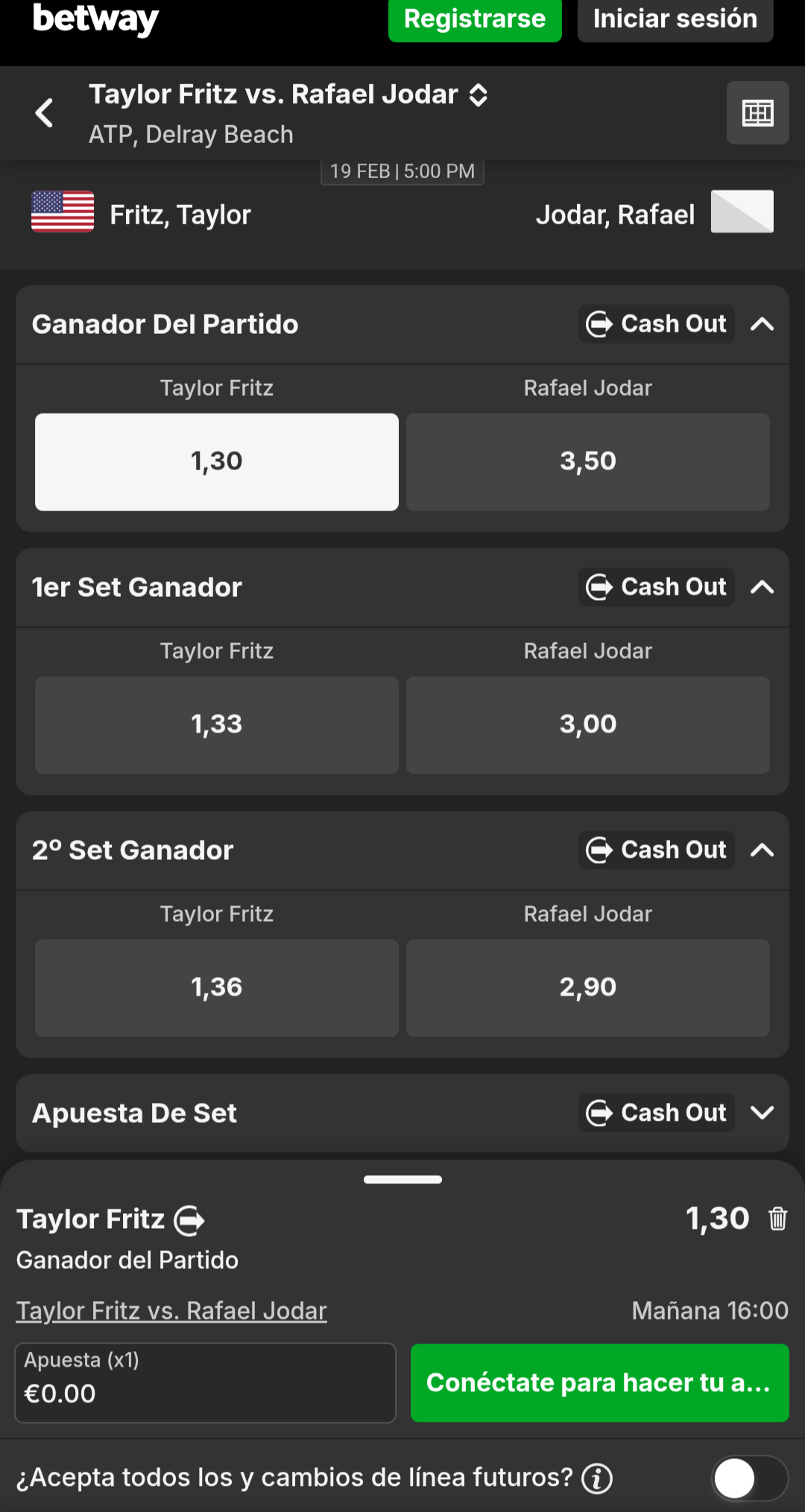Viewport: 805px width, 1512px height.
Task: Collapse 2º Set Ganador section
Action: pos(762,850)
